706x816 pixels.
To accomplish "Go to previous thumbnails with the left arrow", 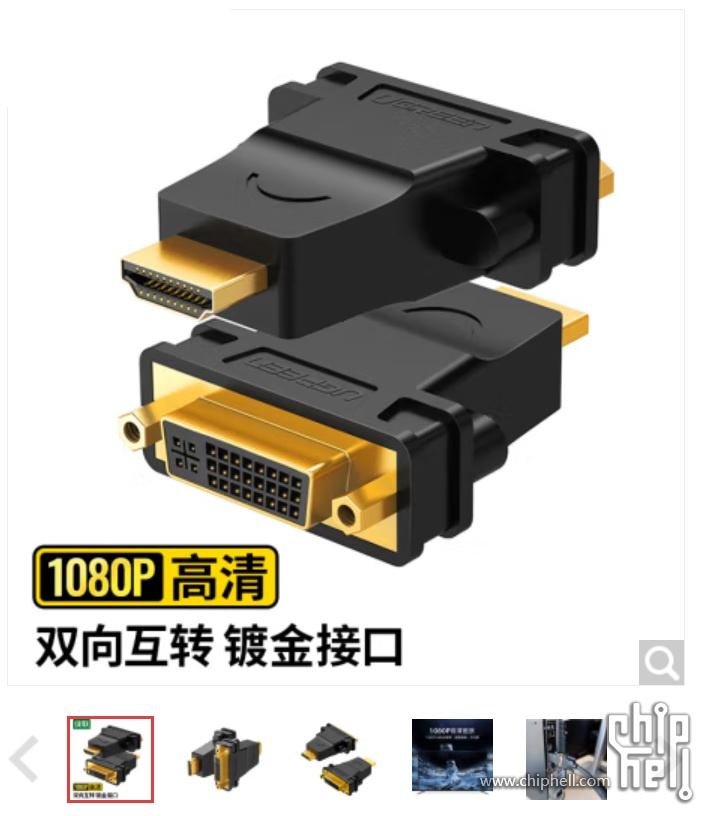I will [24, 759].
